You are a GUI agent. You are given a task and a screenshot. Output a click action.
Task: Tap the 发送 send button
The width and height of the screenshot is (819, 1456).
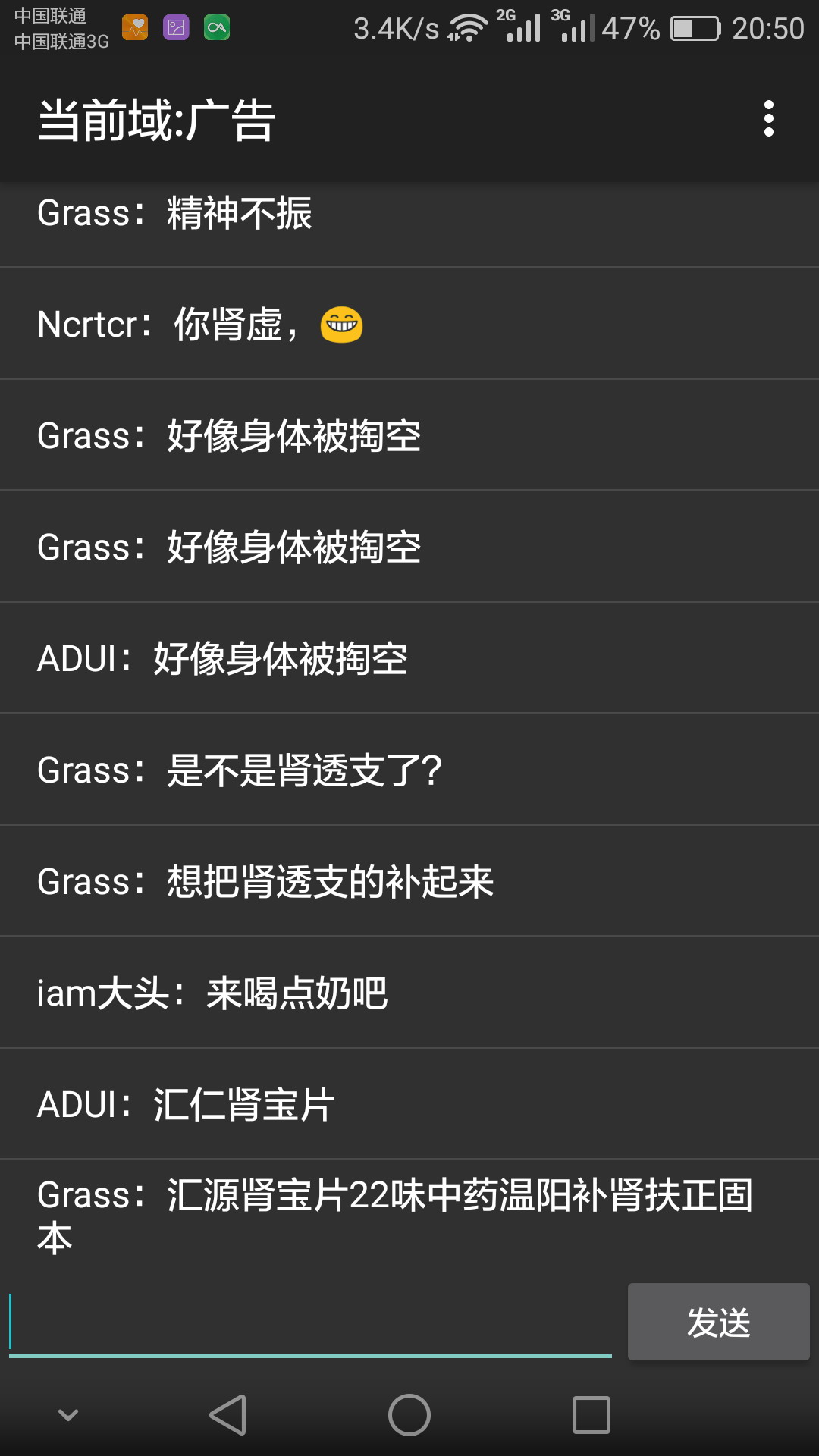(718, 1322)
